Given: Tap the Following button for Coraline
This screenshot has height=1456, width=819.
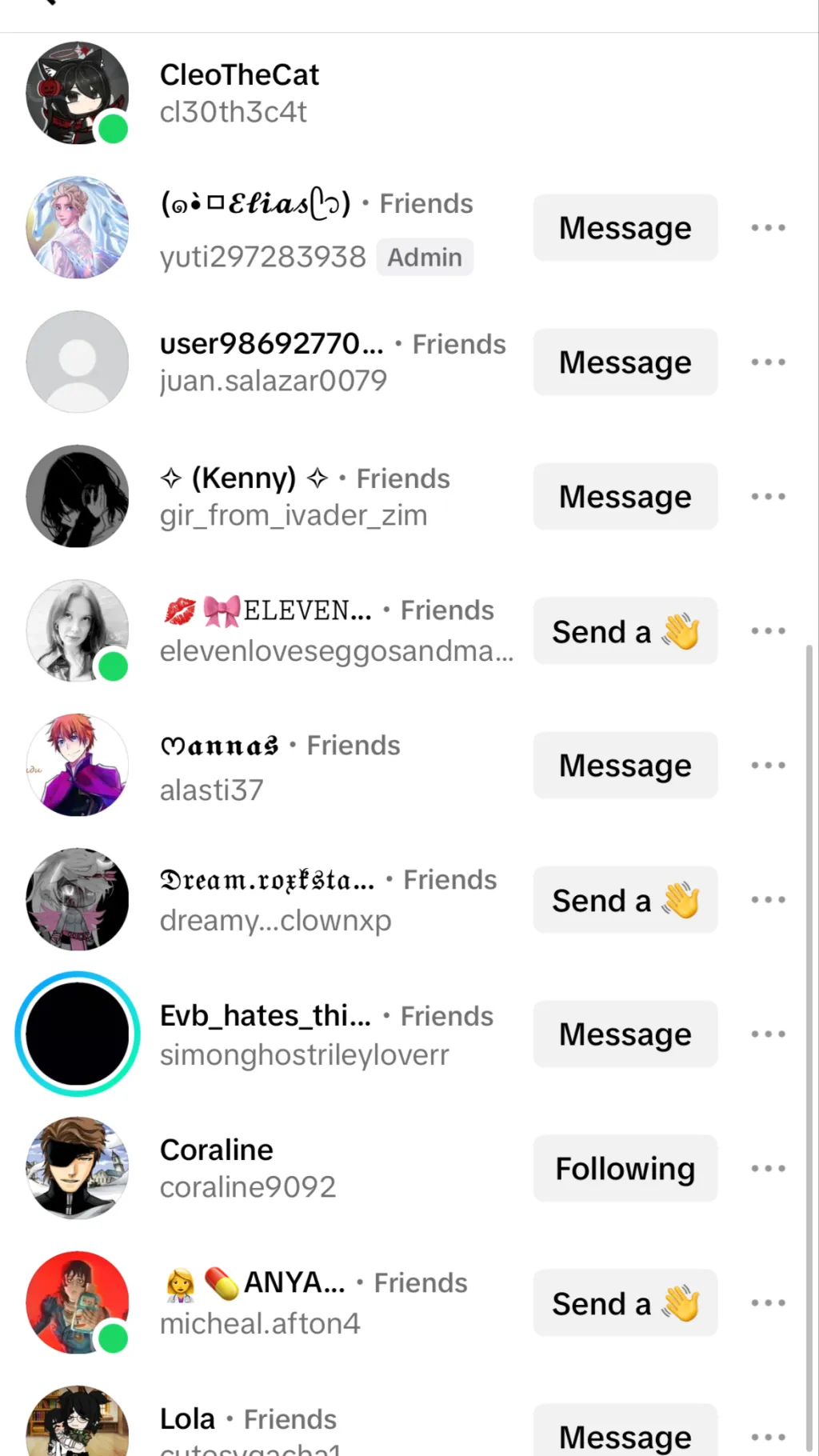Looking at the screenshot, I should pos(625,1169).
